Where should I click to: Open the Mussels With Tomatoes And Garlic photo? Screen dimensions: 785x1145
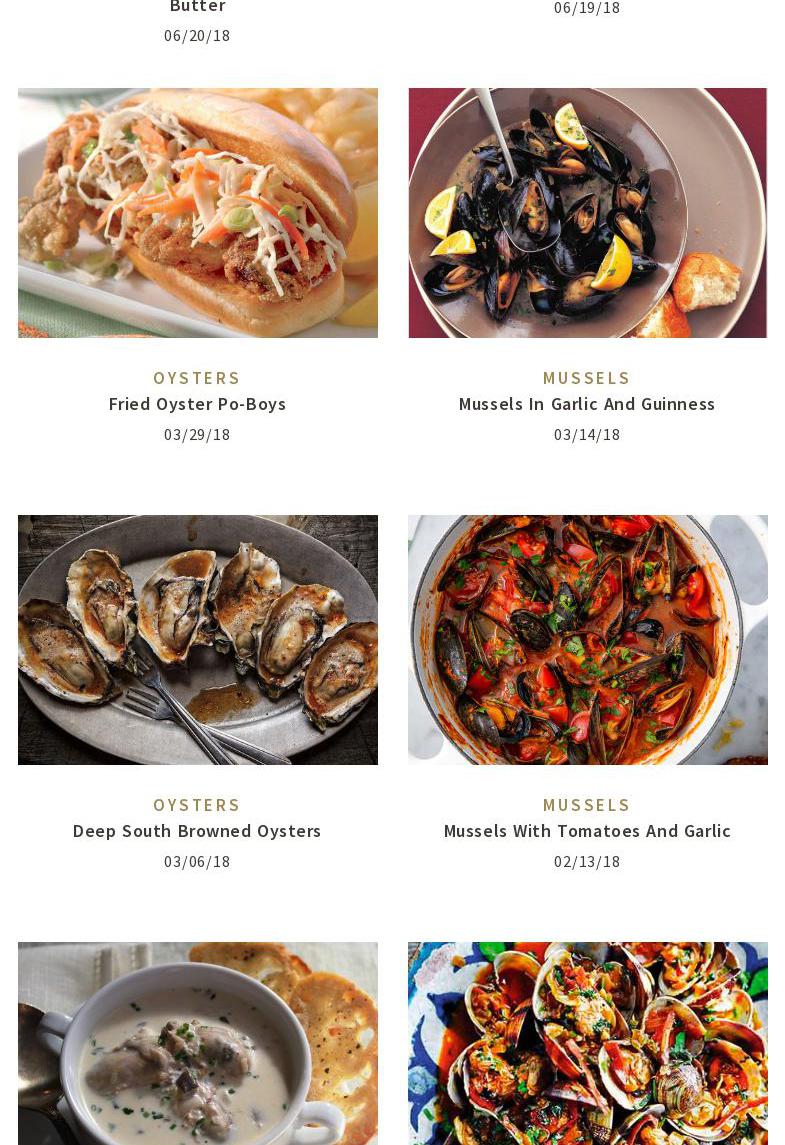click(x=587, y=640)
